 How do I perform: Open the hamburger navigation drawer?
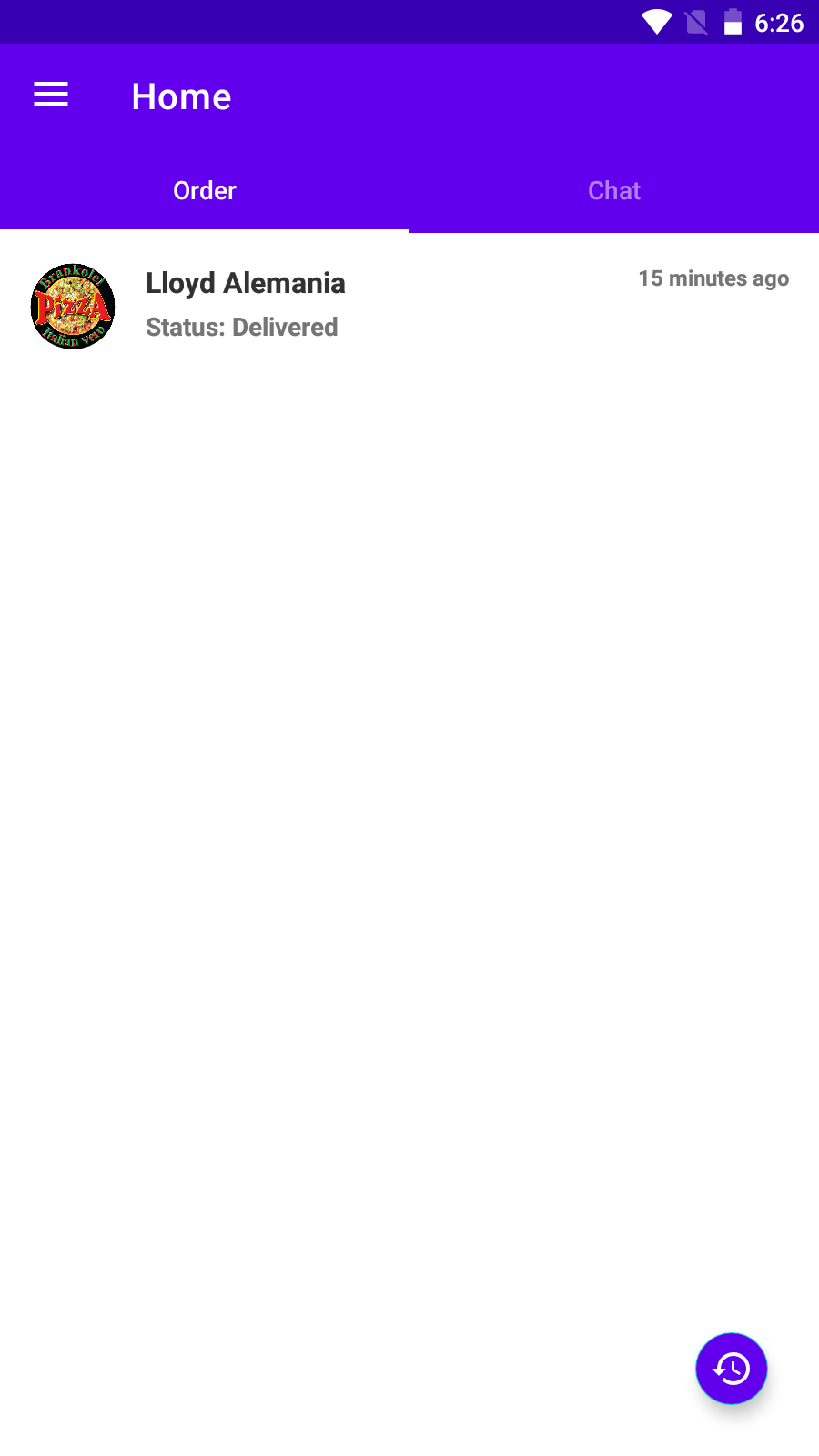51,95
